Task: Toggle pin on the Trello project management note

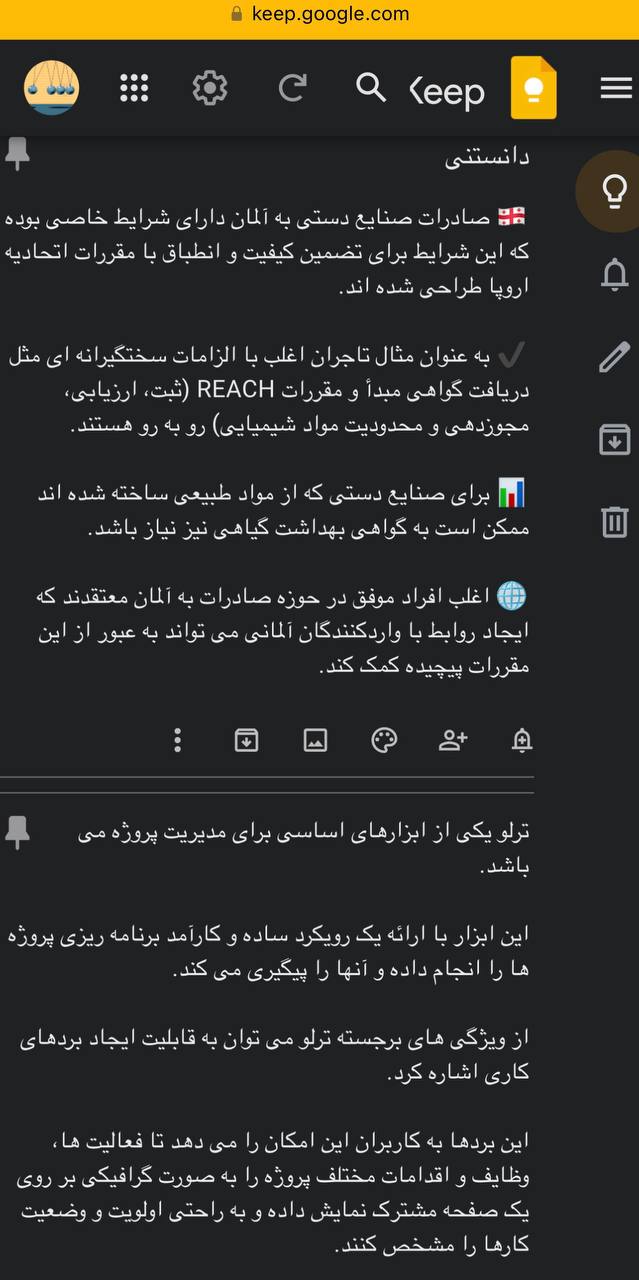Action: (17, 831)
